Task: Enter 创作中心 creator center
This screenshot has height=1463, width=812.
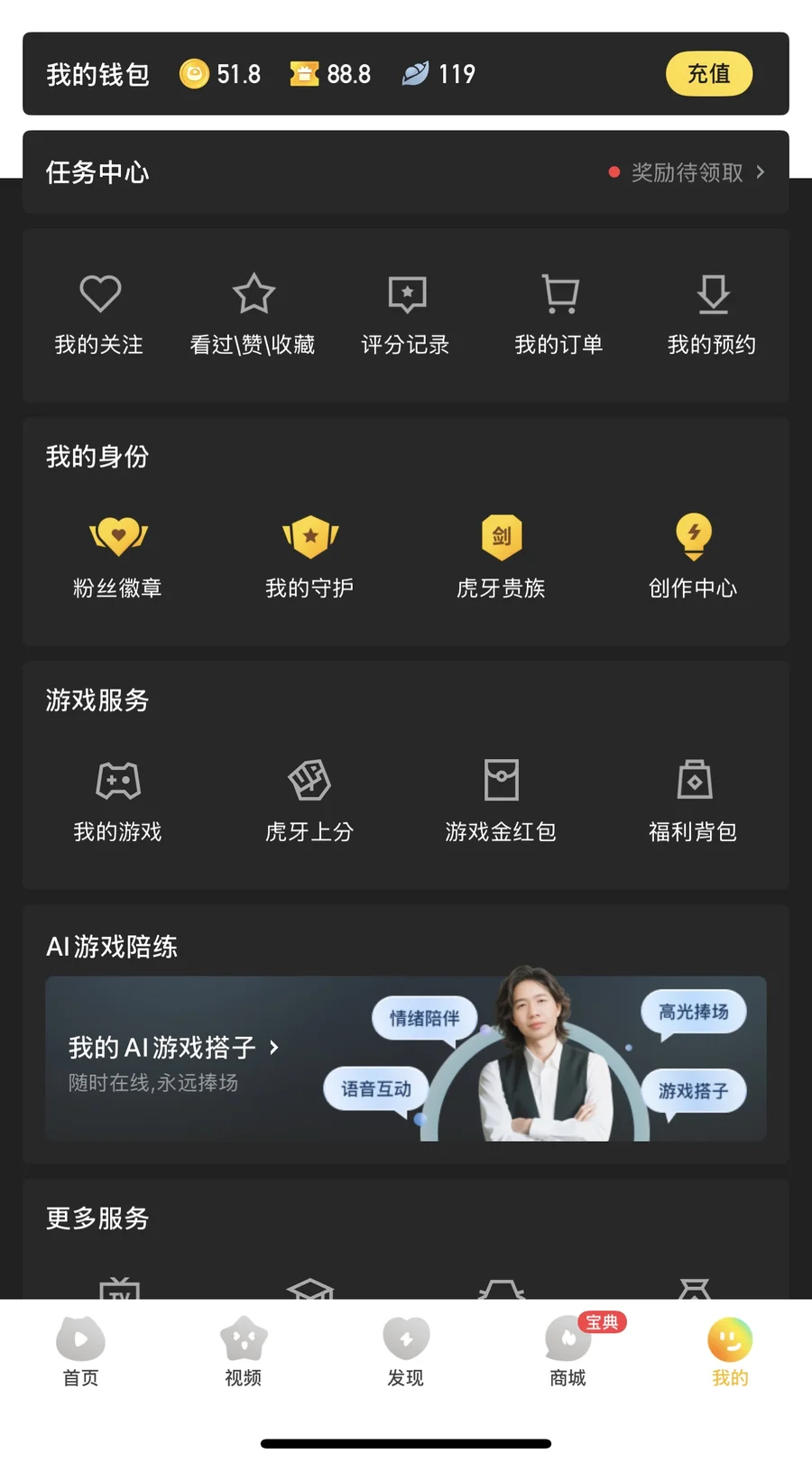Action: (693, 556)
